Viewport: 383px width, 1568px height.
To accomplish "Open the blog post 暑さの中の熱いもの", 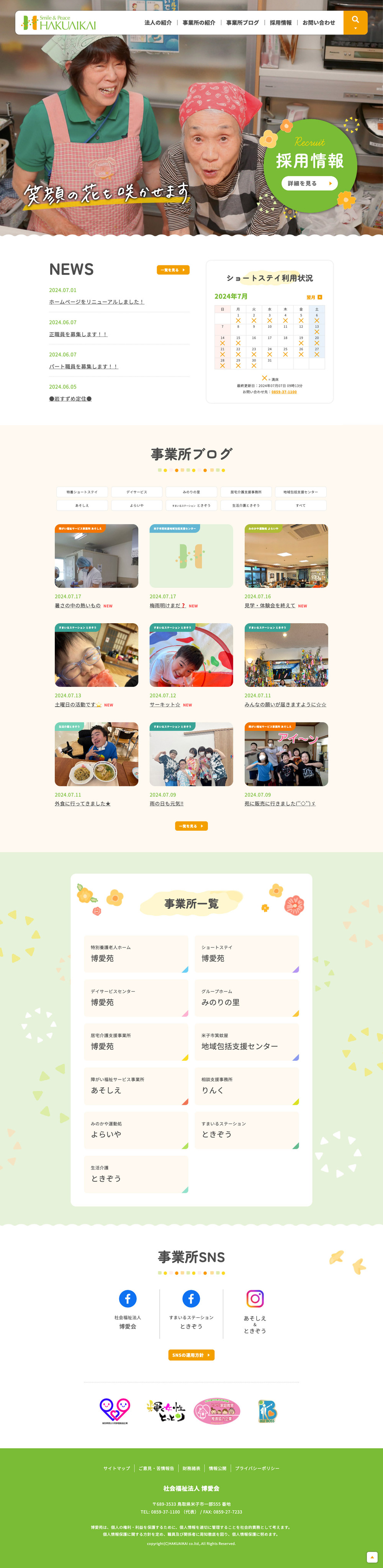I will pyautogui.click(x=78, y=606).
